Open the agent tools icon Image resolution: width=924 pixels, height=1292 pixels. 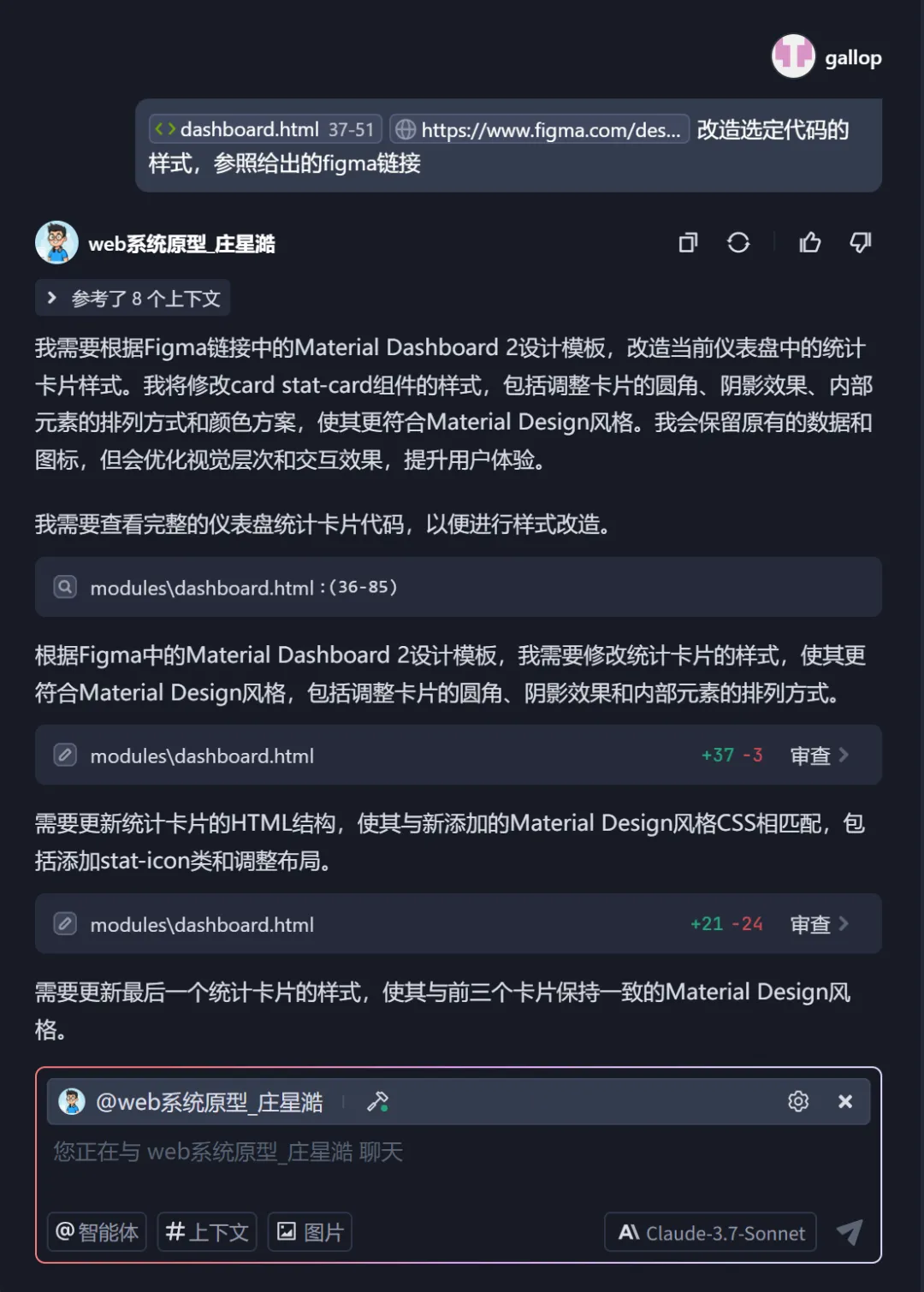[377, 1101]
